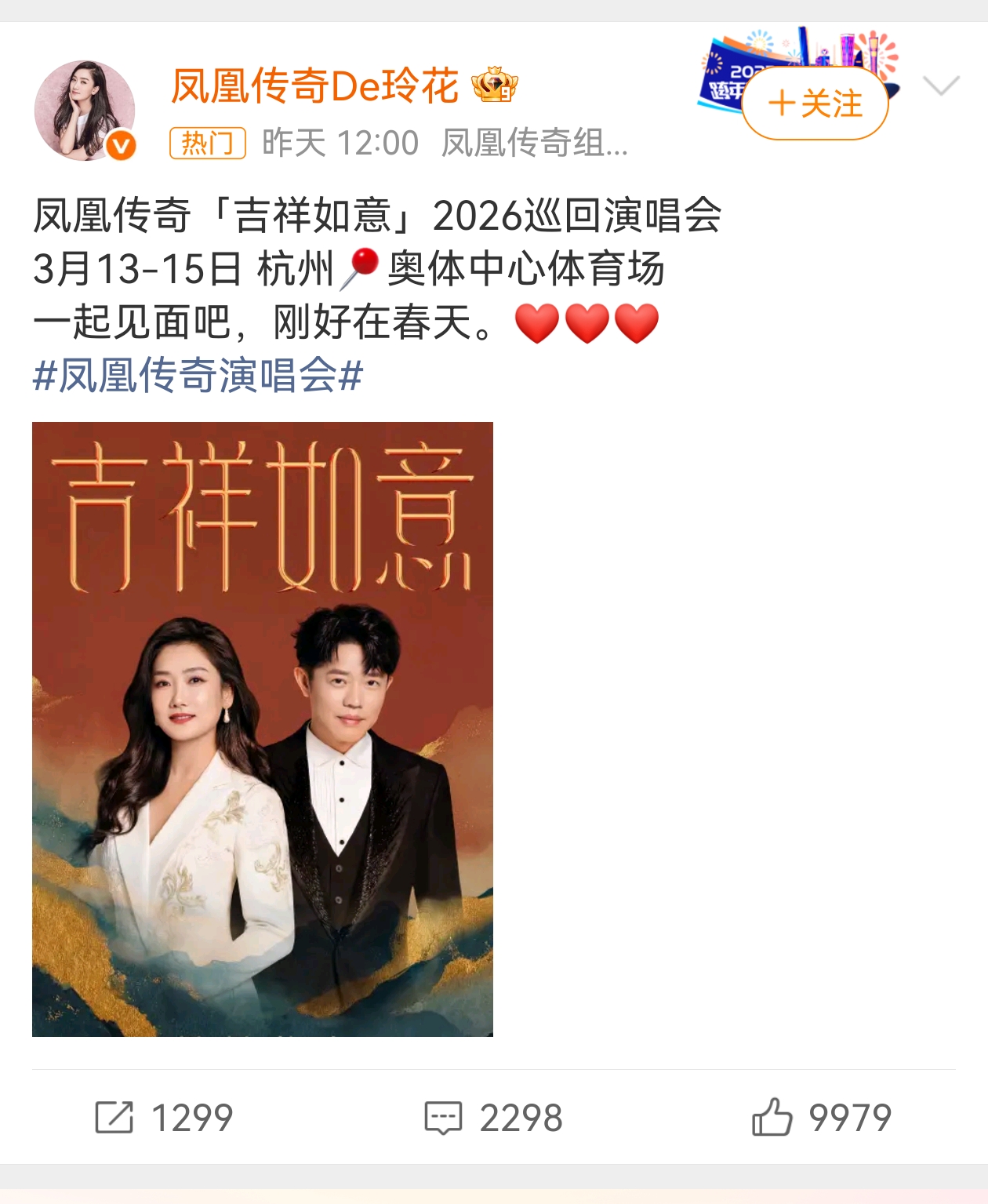This screenshot has width=988, height=1204.
Task: Open the 奥体中心体育场 location link
Action: coord(524,269)
